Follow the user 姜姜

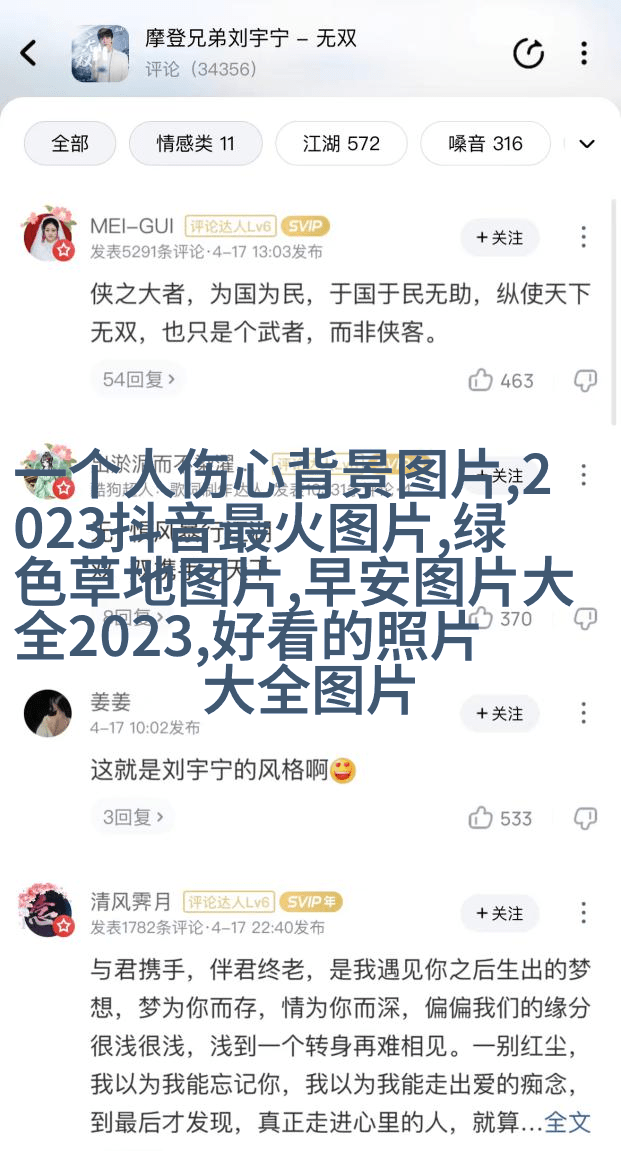(499, 714)
